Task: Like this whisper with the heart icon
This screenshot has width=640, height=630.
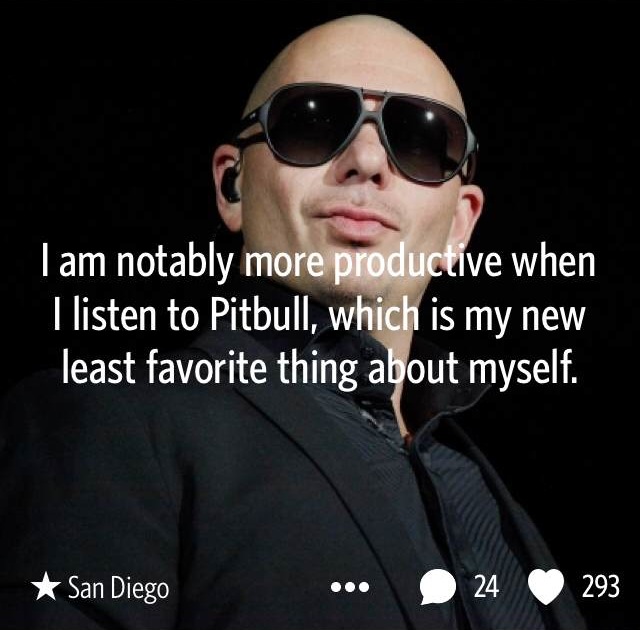Action: tap(546, 588)
